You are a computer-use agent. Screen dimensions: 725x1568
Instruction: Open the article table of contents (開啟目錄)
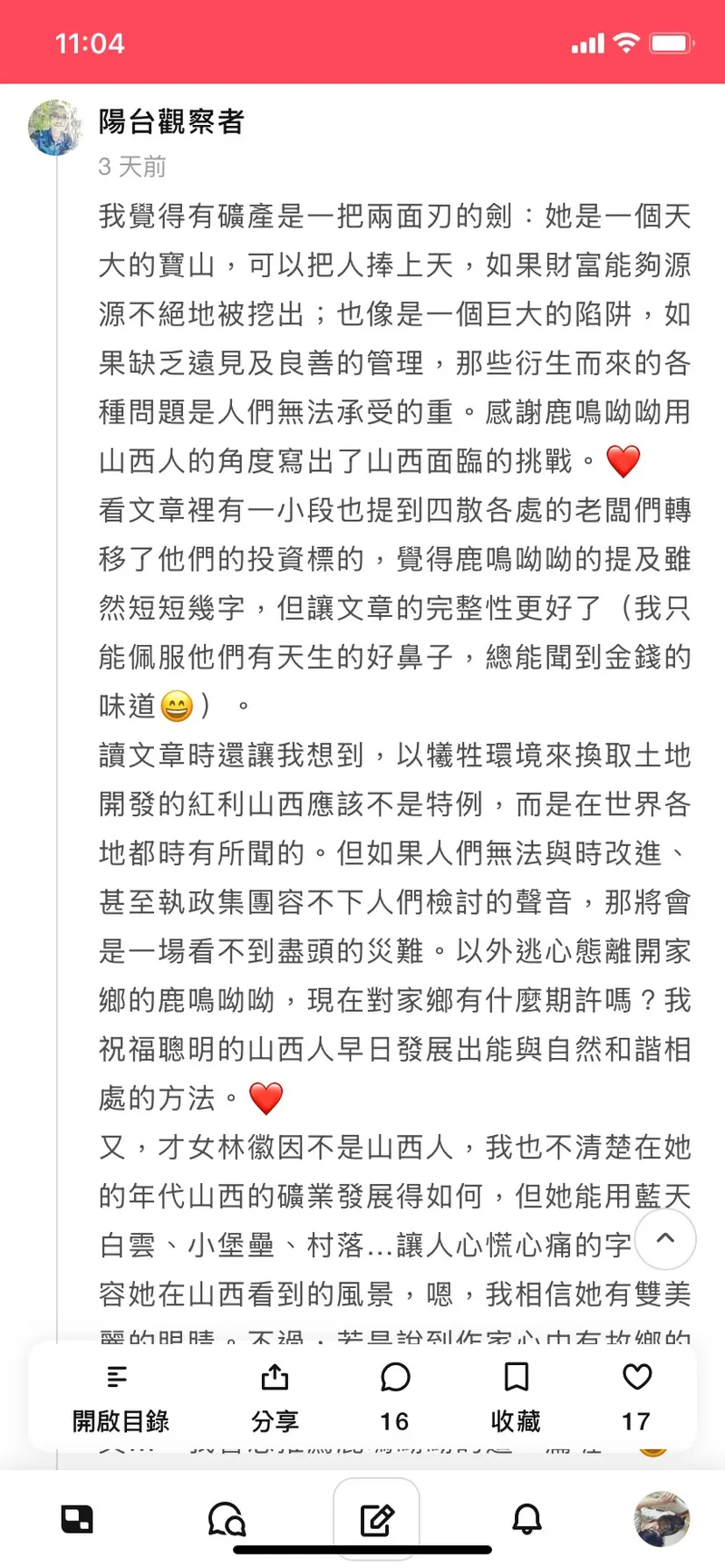tap(121, 1399)
